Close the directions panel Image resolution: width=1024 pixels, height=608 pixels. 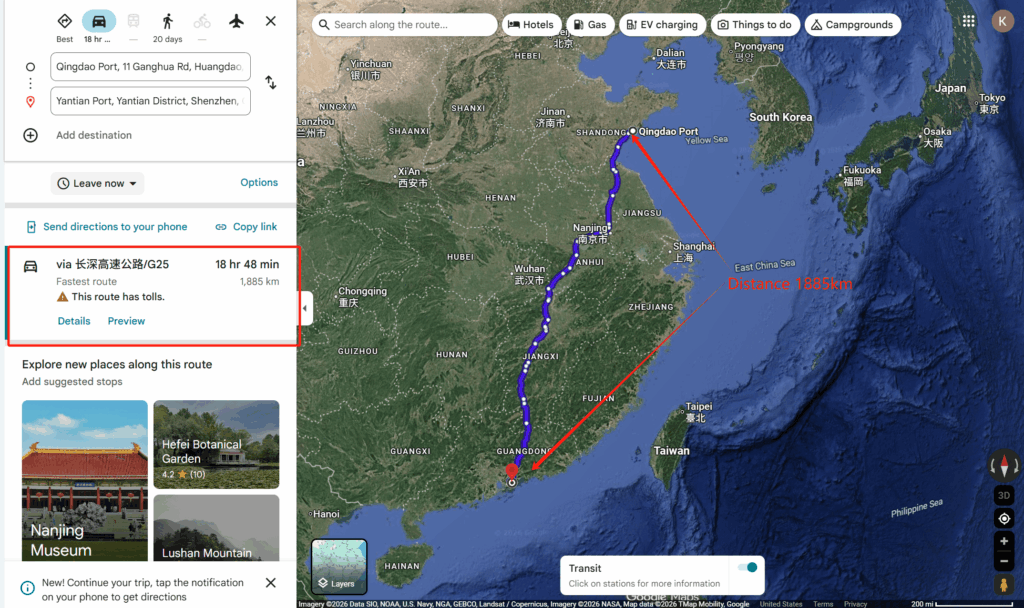click(271, 21)
